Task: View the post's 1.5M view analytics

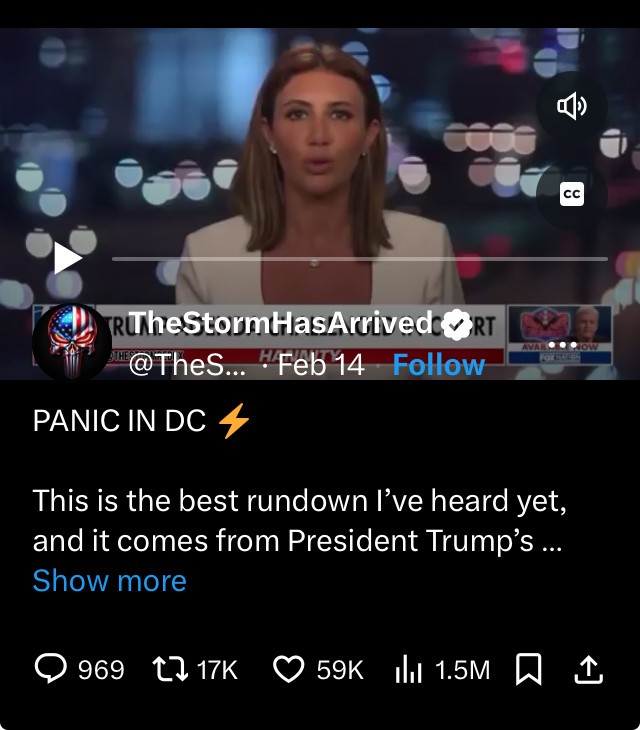Action: click(442, 669)
